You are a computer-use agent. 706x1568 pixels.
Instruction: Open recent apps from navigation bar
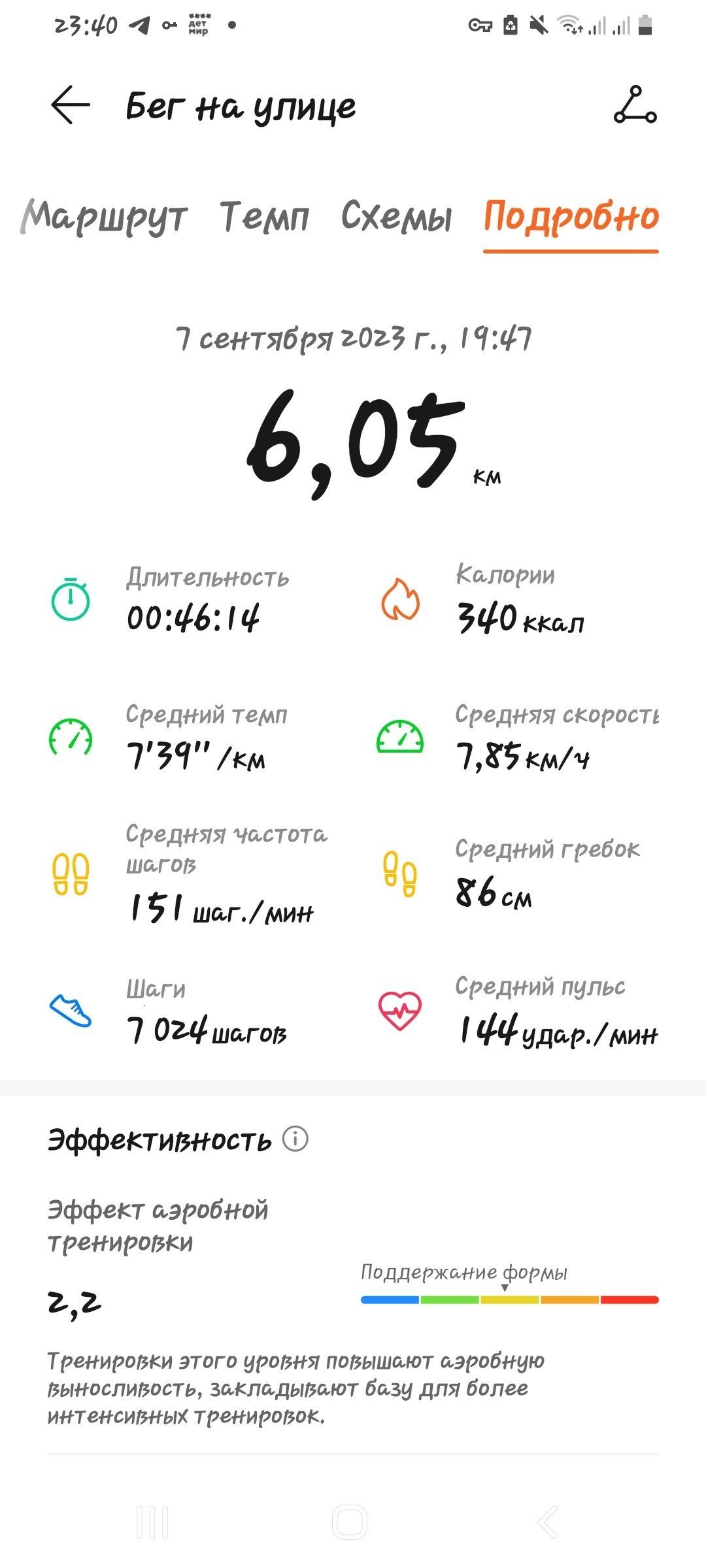[x=152, y=1522]
